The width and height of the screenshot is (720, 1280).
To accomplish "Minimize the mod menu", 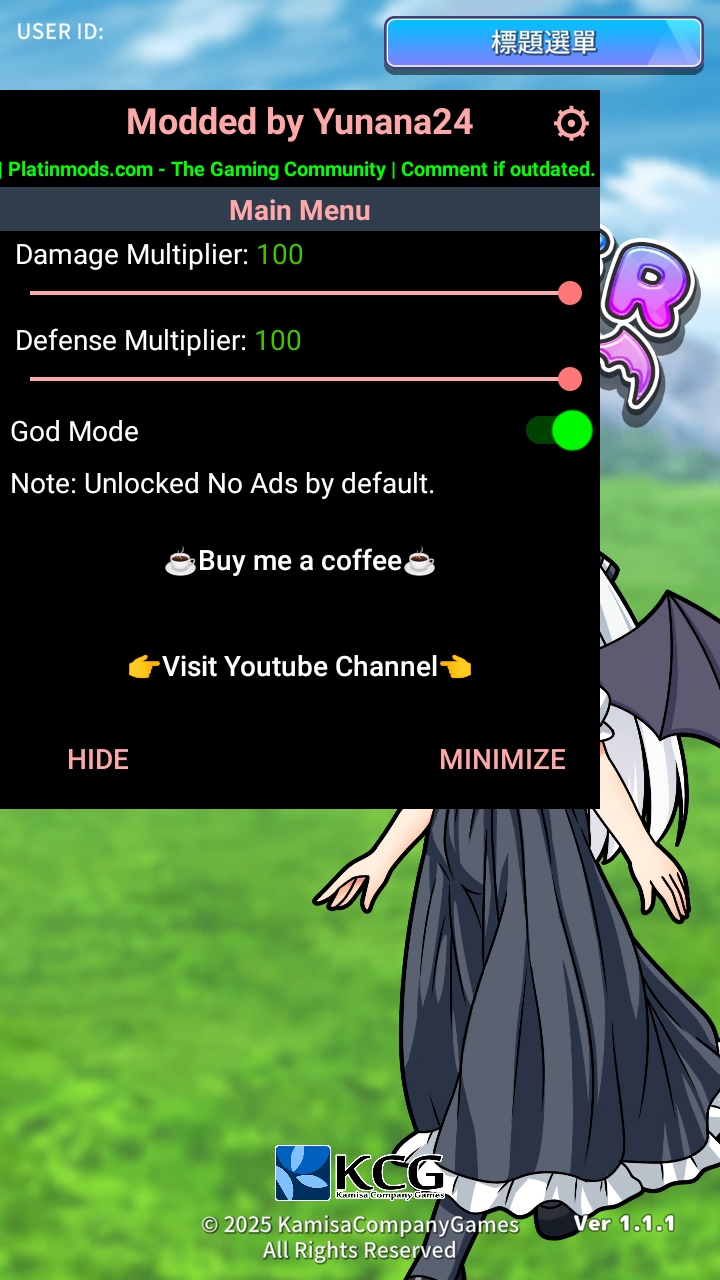I will [502, 760].
